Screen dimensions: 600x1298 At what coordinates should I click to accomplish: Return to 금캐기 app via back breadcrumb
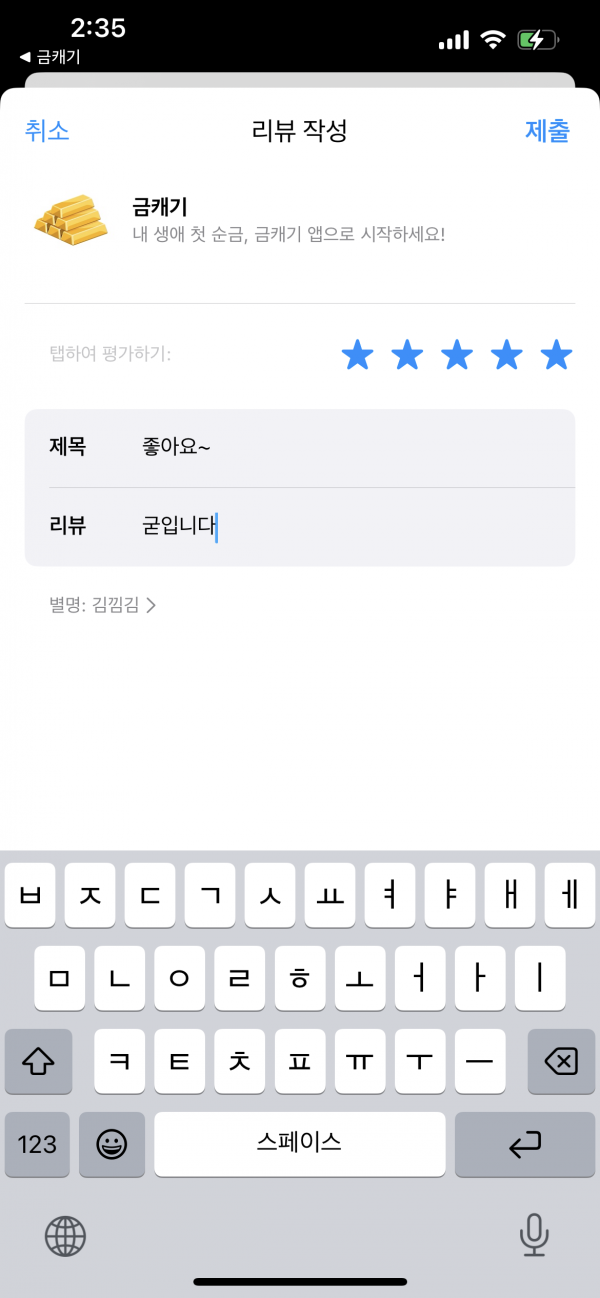[x=50, y=57]
